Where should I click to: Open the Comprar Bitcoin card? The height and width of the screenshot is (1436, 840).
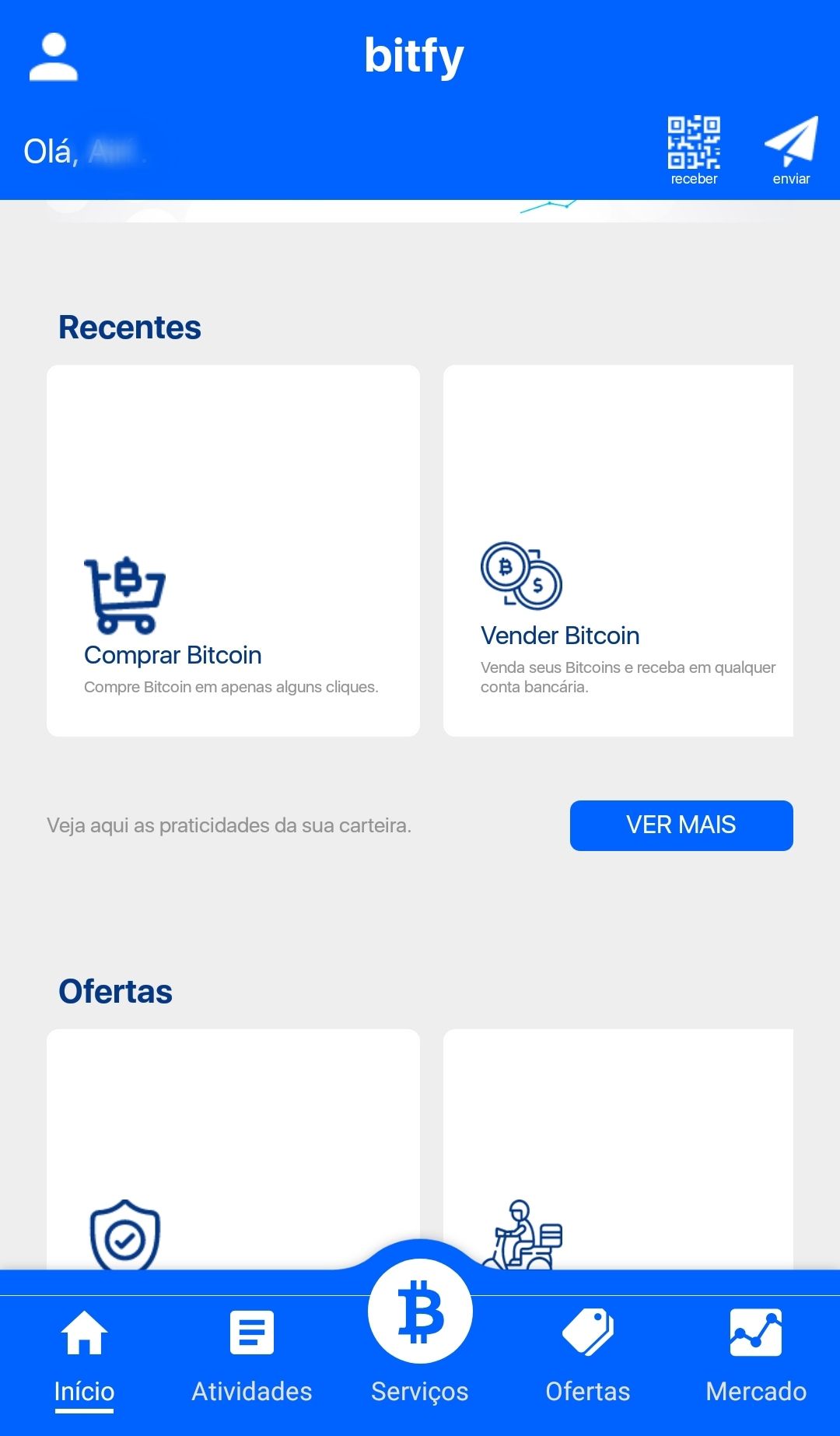click(x=233, y=551)
